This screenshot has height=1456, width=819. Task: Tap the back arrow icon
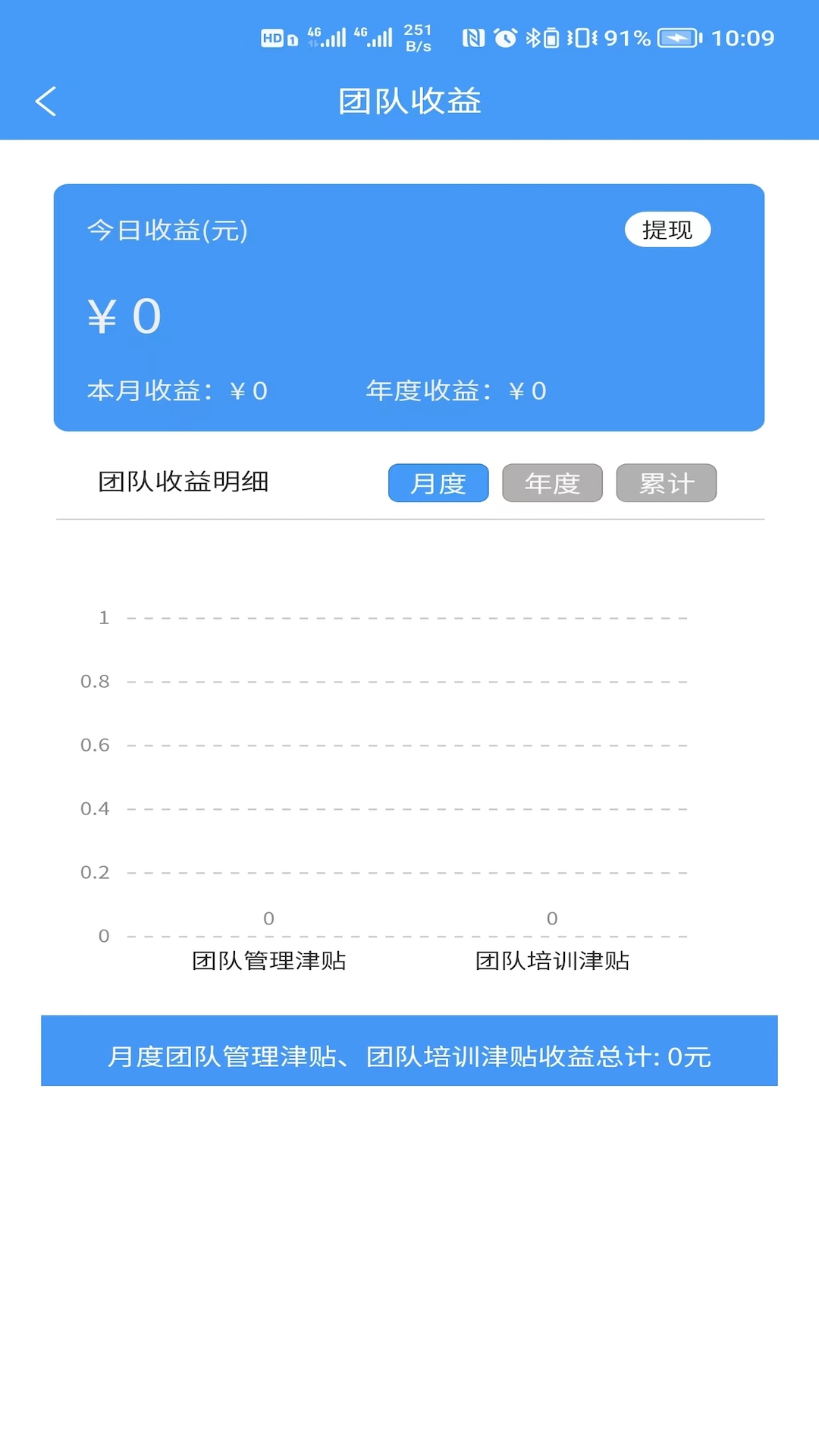coord(45,100)
